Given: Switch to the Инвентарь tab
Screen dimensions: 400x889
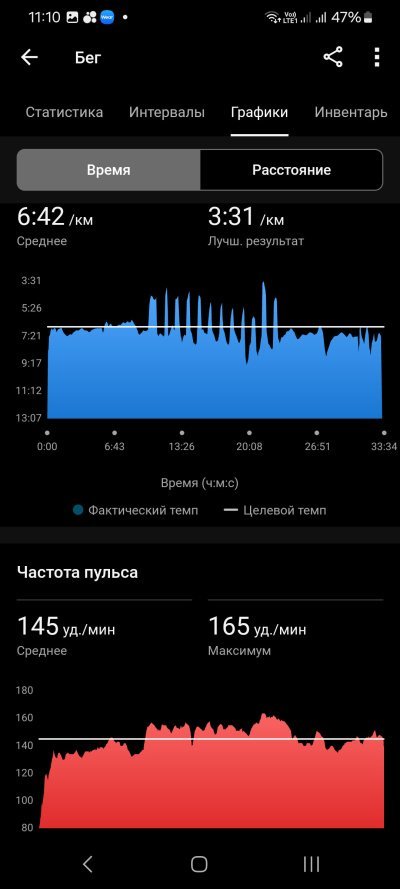Looking at the screenshot, I should (x=351, y=112).
